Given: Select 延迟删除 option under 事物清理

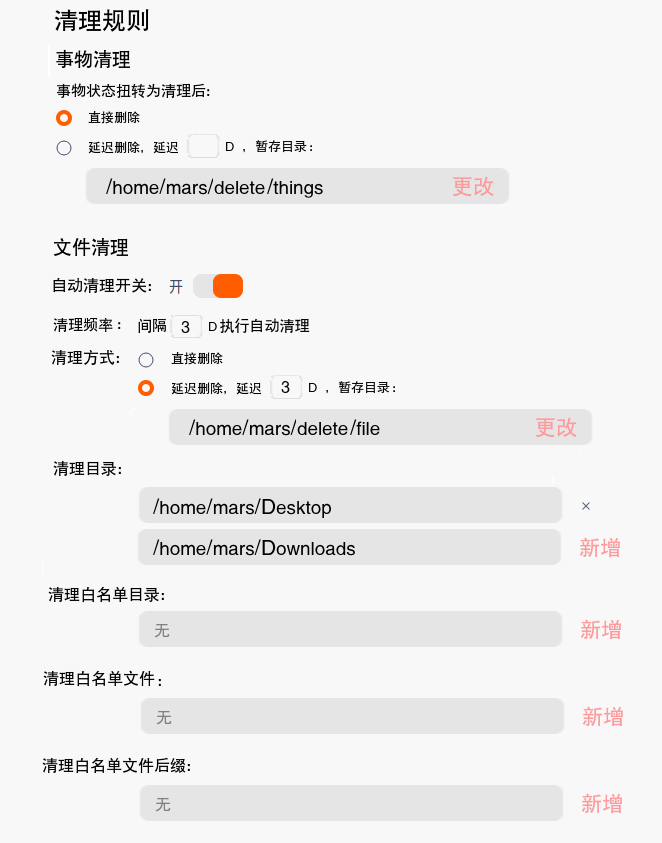Looking at the screenshot, I should (64, 148).
